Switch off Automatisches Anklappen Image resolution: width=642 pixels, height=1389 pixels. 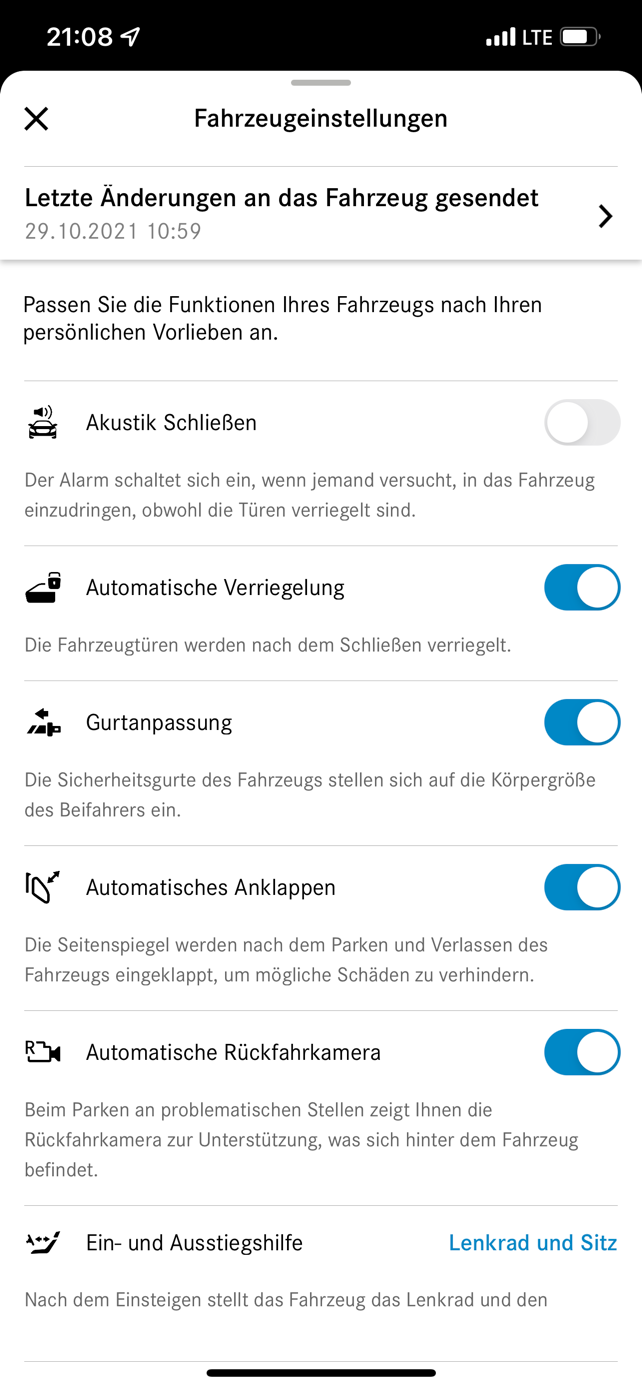582,887
